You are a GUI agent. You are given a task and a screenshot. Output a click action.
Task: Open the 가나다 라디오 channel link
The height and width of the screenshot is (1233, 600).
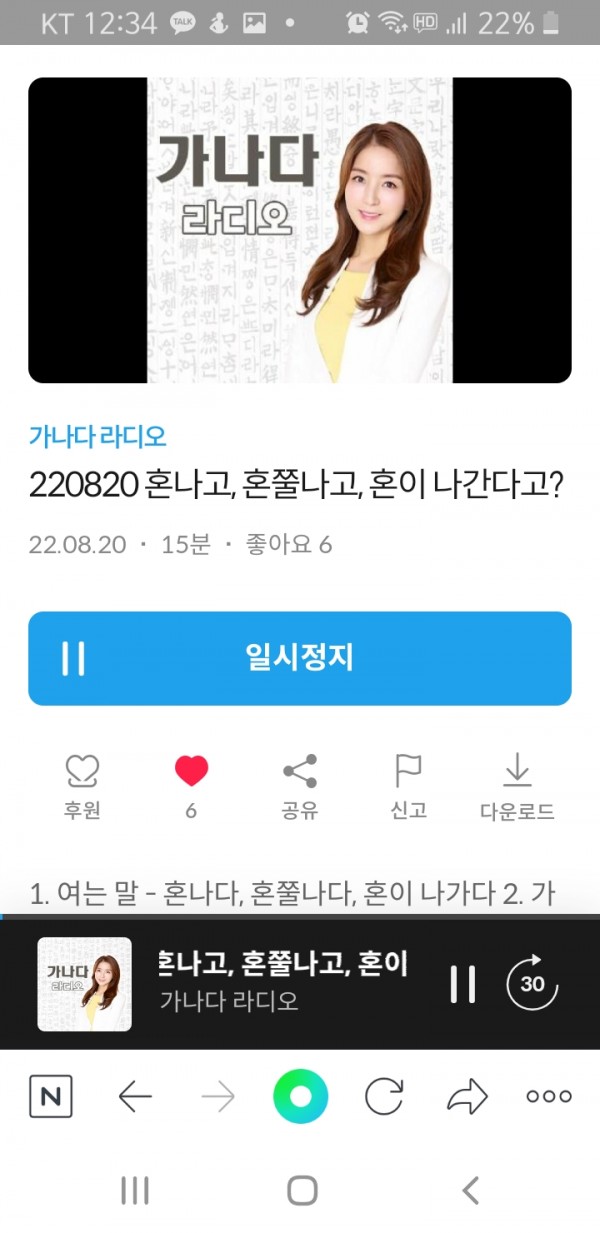coord(97,436)
